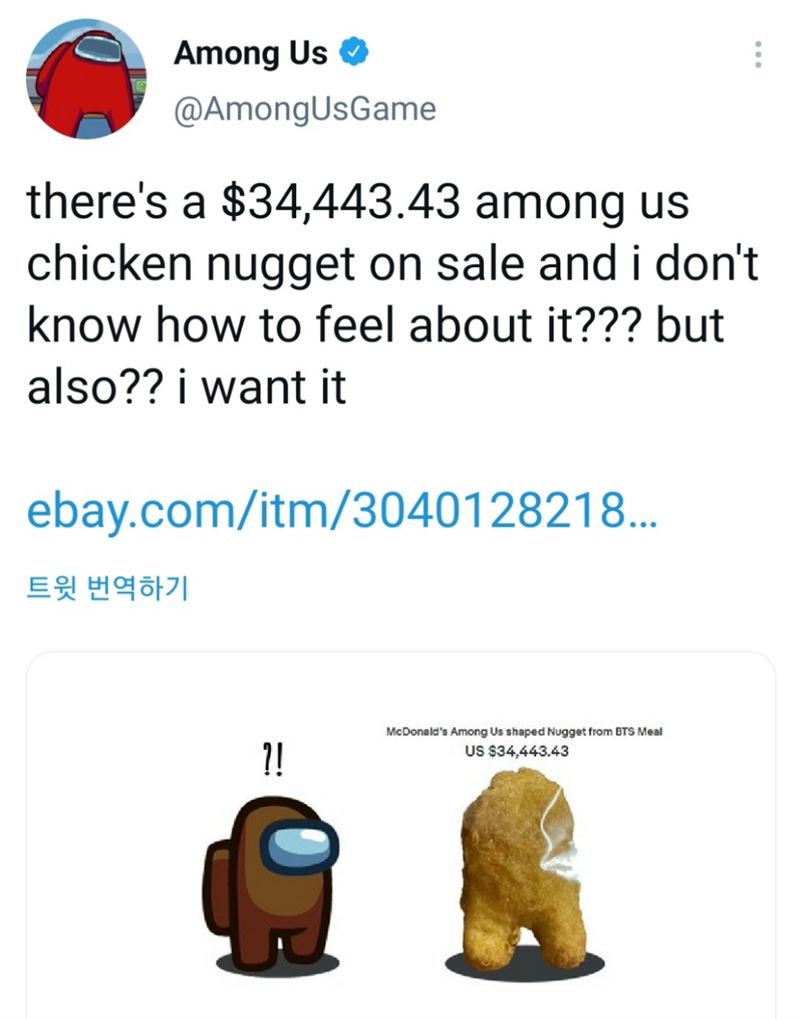Visit the @AmongUsGame account handle

pyautogui.click(x=305, y=107)
